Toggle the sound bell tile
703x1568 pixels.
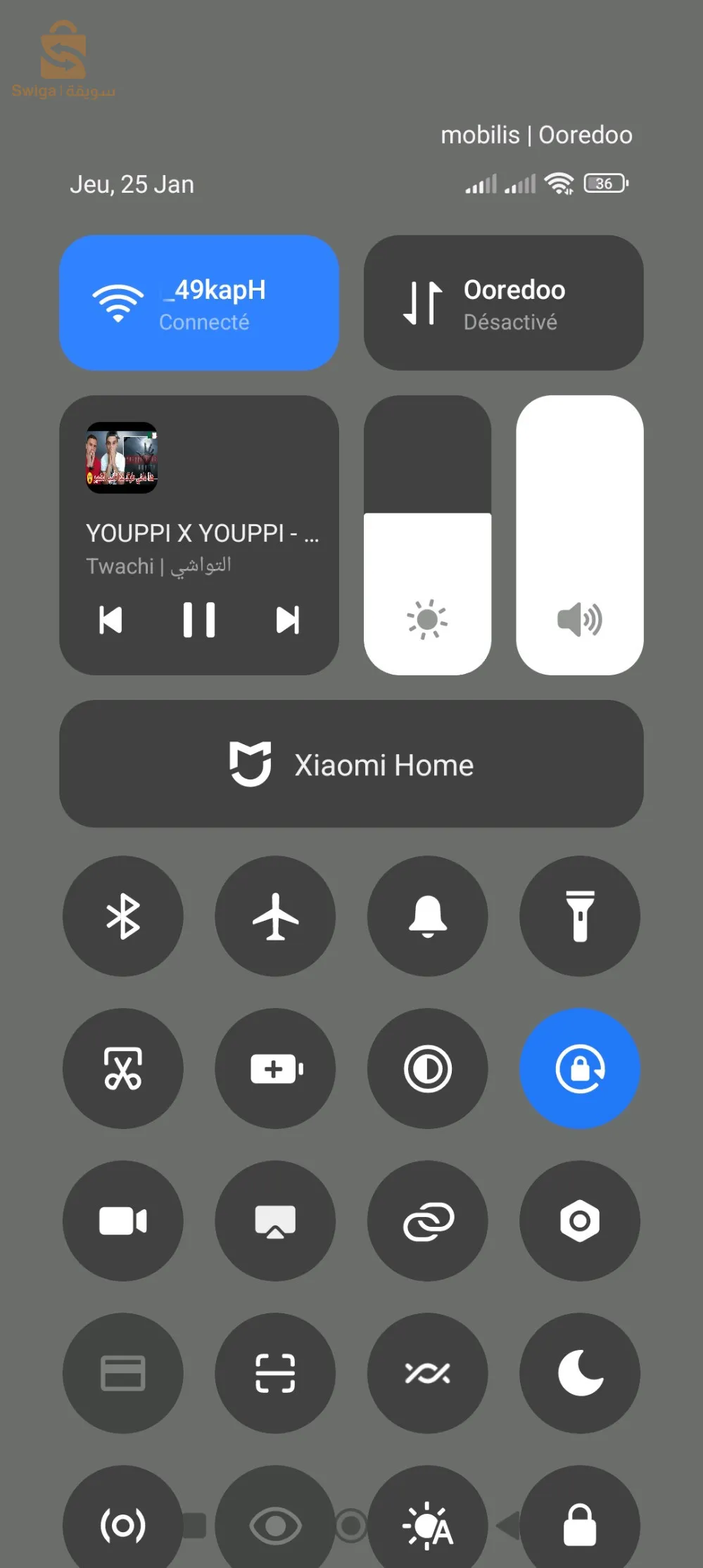coord(427,916)
